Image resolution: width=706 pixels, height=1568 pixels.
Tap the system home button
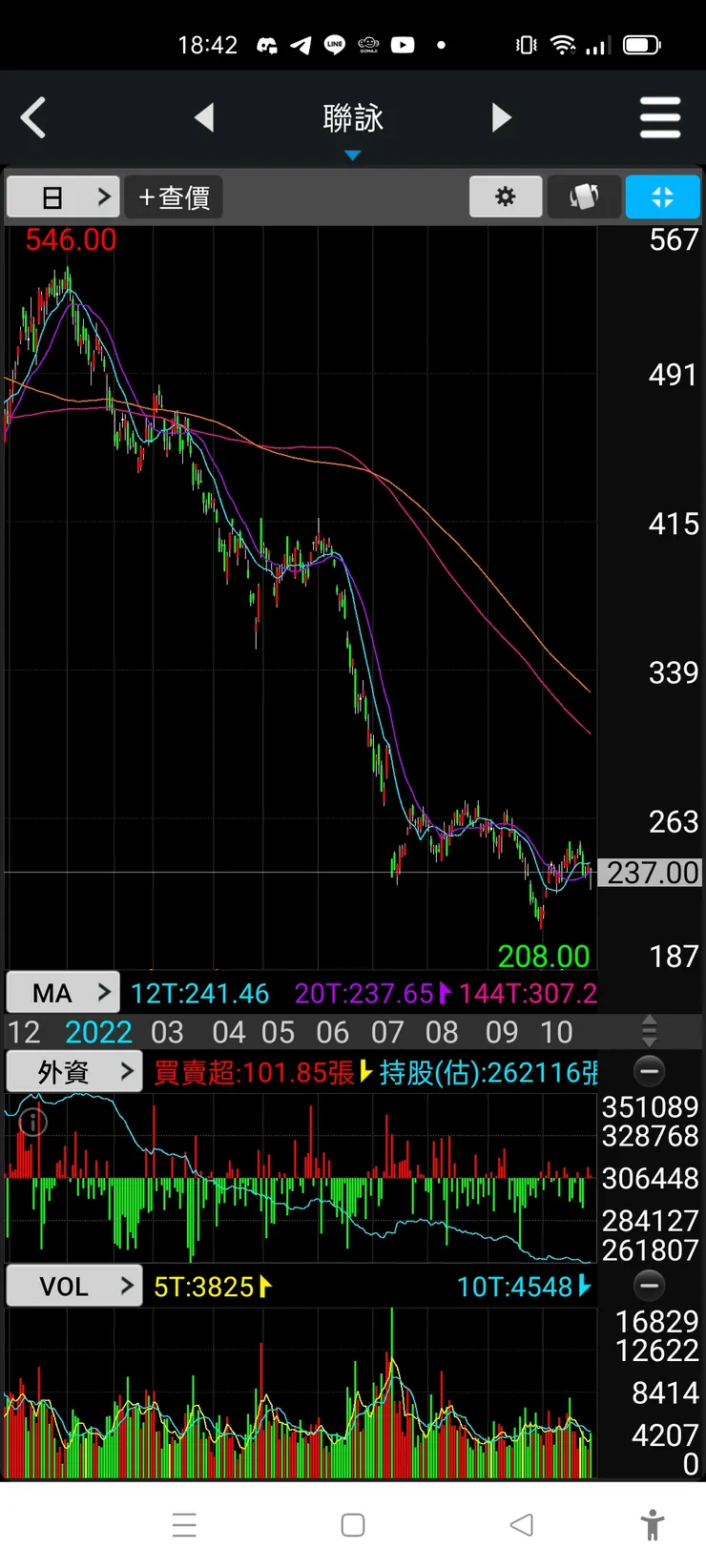point(353,1525)
